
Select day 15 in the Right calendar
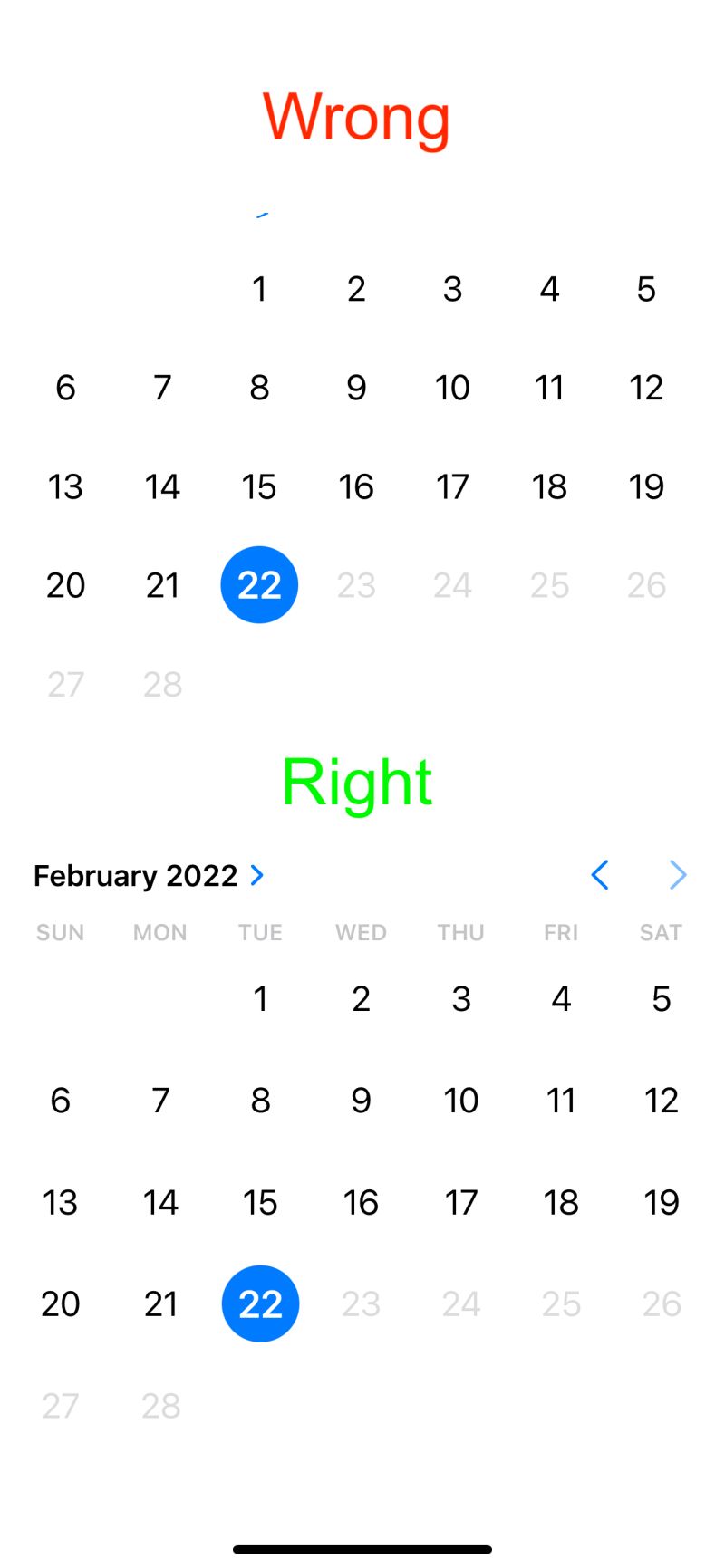point(260,1202)
